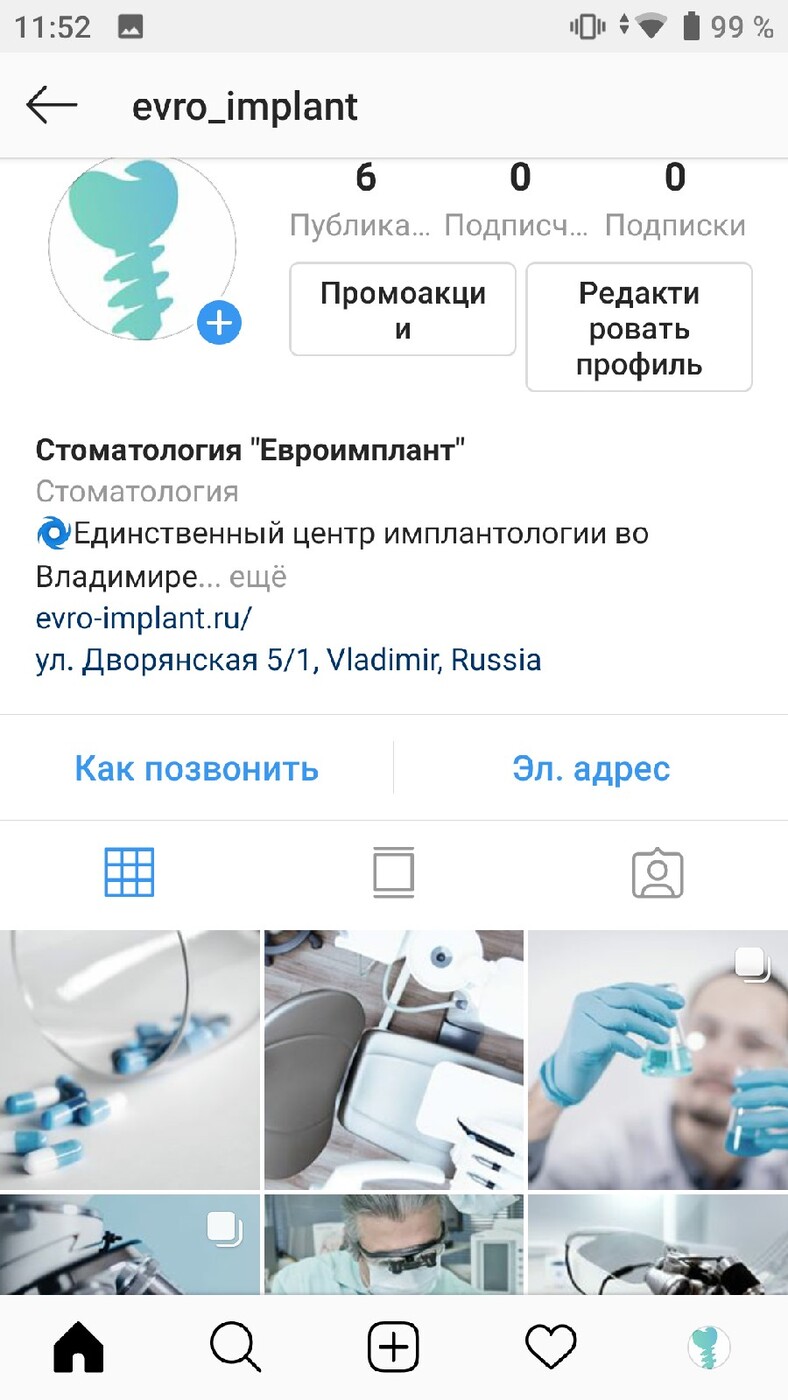Open the search and explore tab
The height and width of the screenshot is (1400, 788).
(236, 1347)
